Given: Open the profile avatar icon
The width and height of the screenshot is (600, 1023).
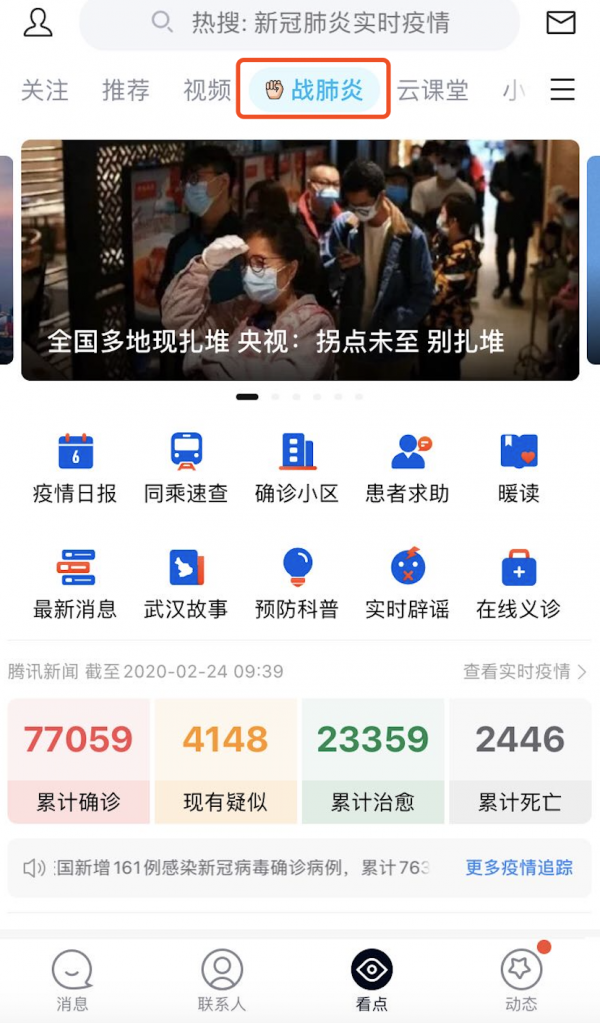Looking at the screenshot, I should pyautogui.click(x=38, y=22).
